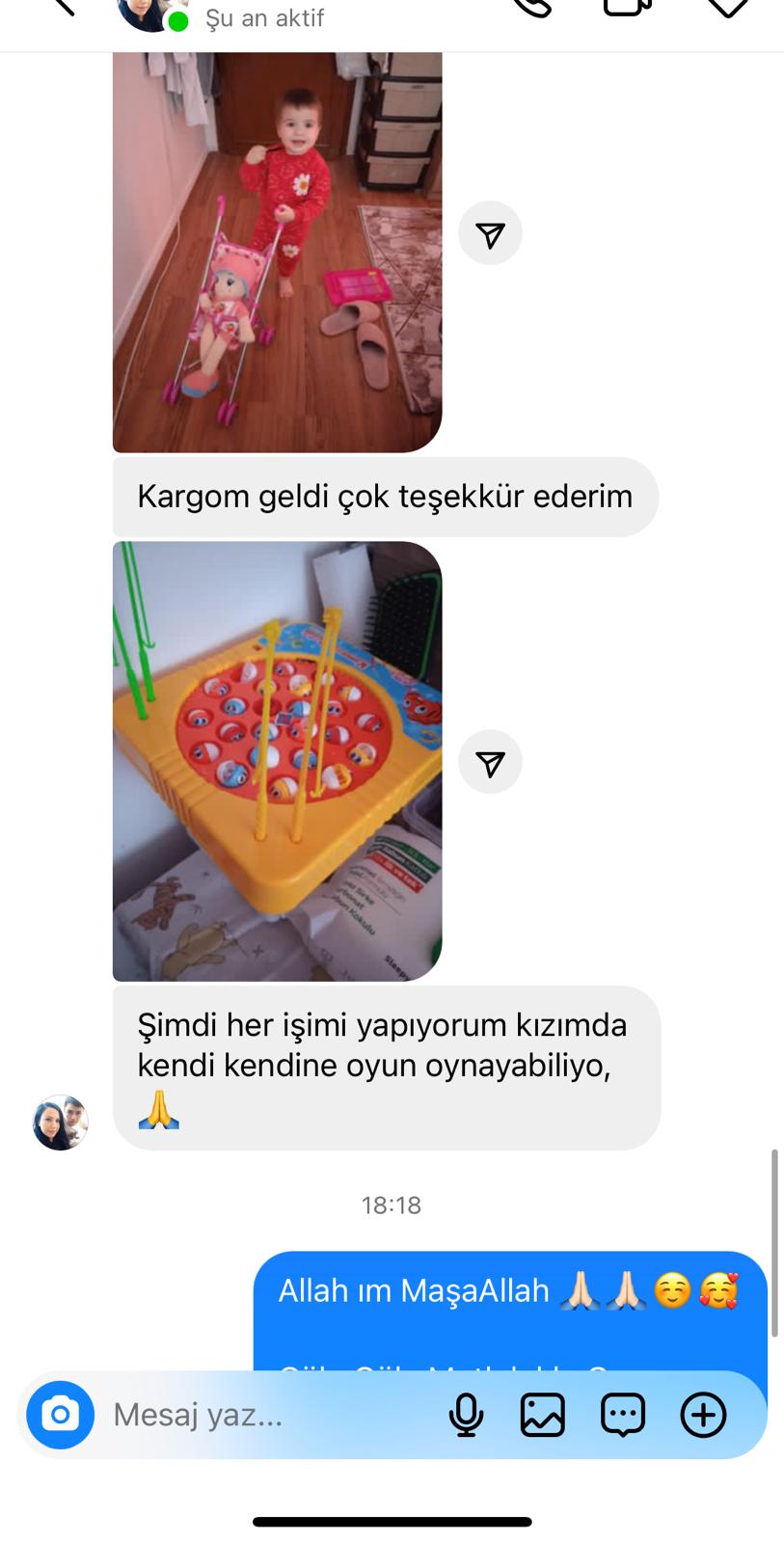Open the child with stroller photo
This screenshot has width=784, height=1543.
pos(277,252)
